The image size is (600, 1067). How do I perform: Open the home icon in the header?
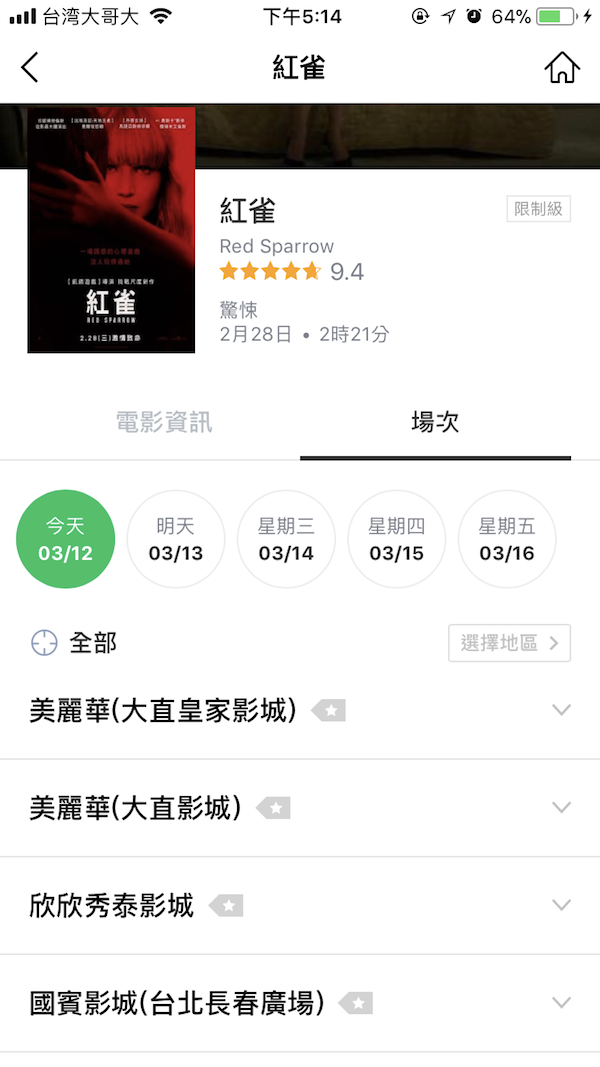562,68
